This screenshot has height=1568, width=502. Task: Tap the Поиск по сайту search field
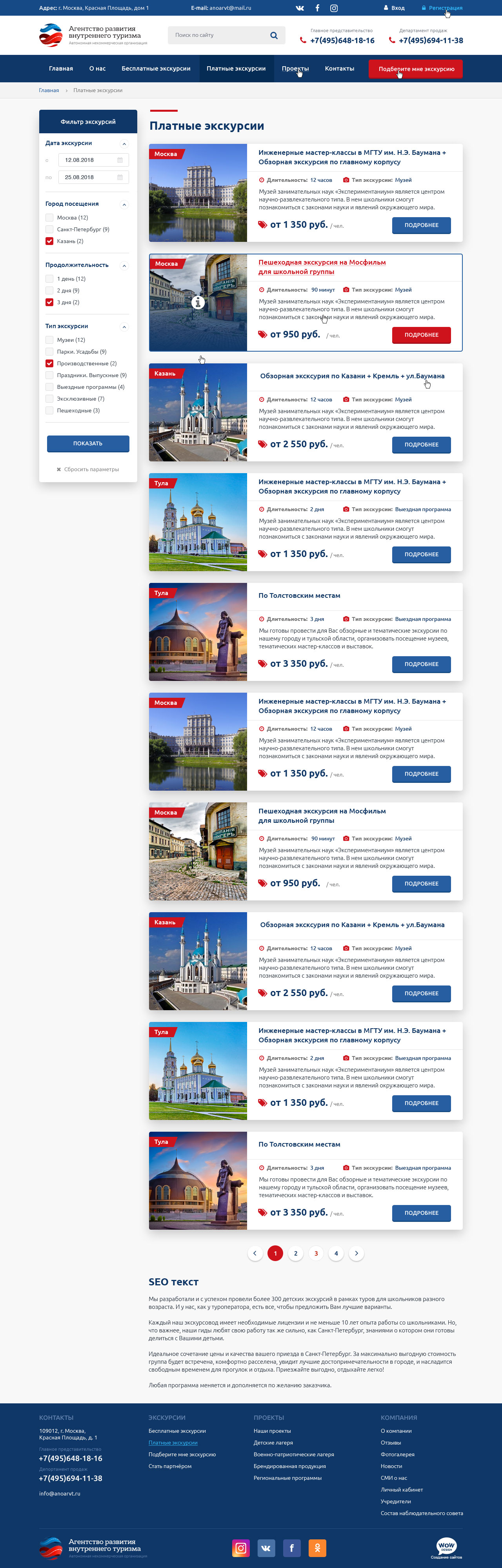(x=219, y=35)
